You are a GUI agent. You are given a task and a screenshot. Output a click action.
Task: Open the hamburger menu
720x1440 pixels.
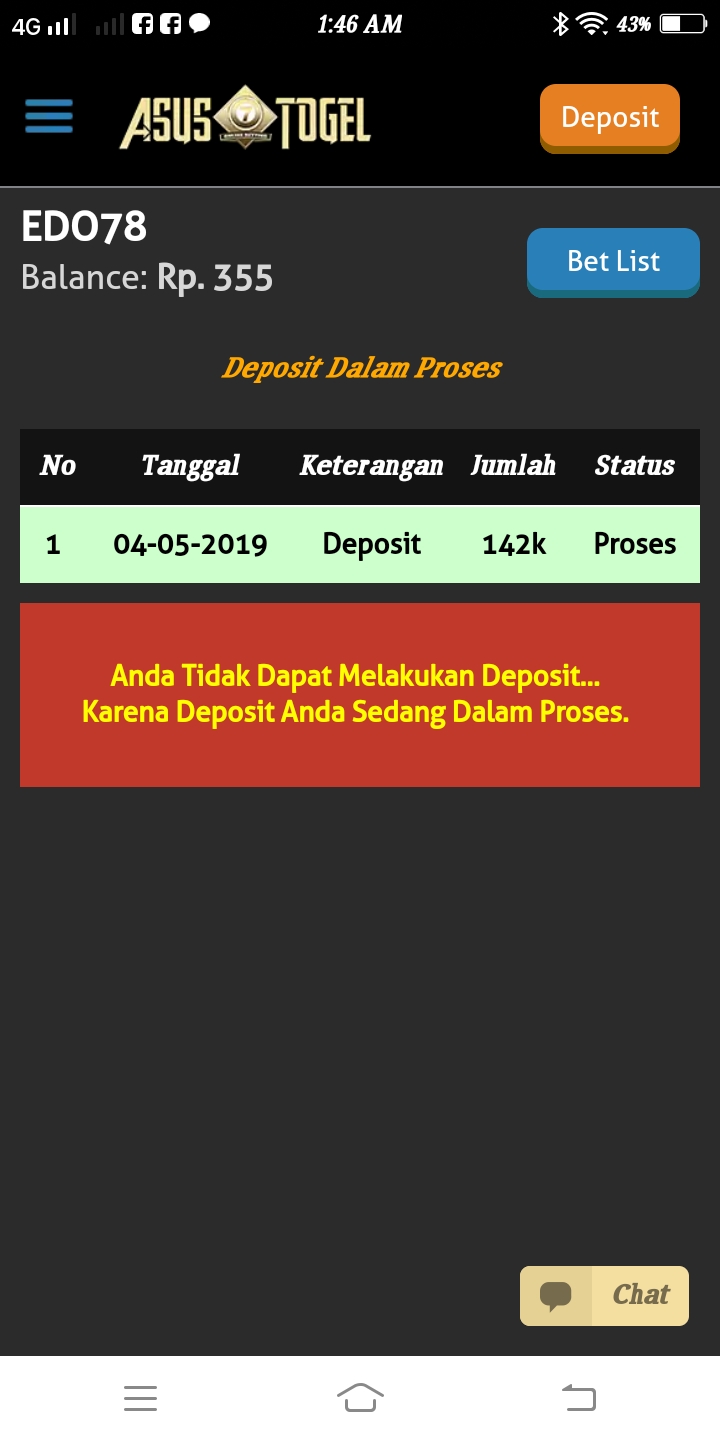coord(49,117)
